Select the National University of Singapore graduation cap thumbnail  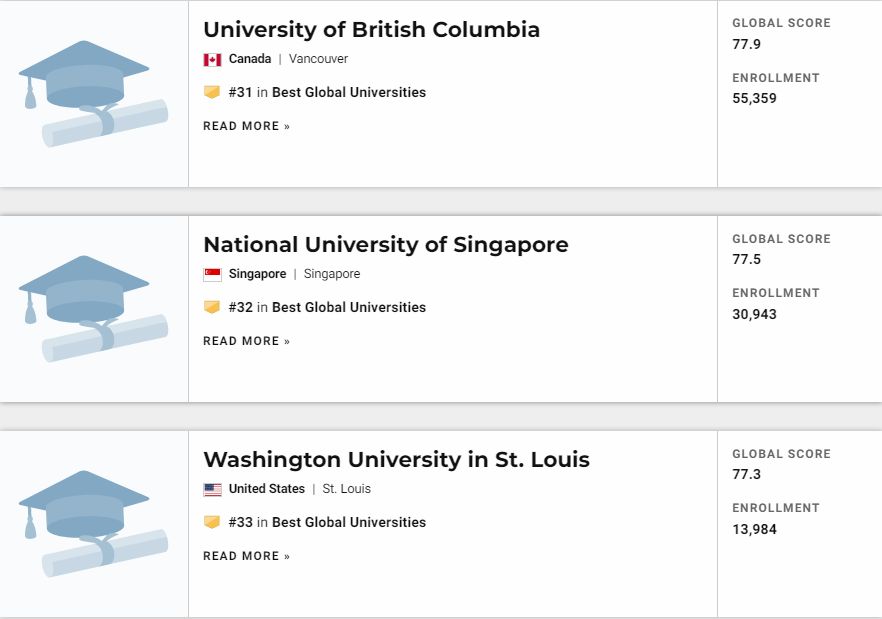(x=93, y=309)
